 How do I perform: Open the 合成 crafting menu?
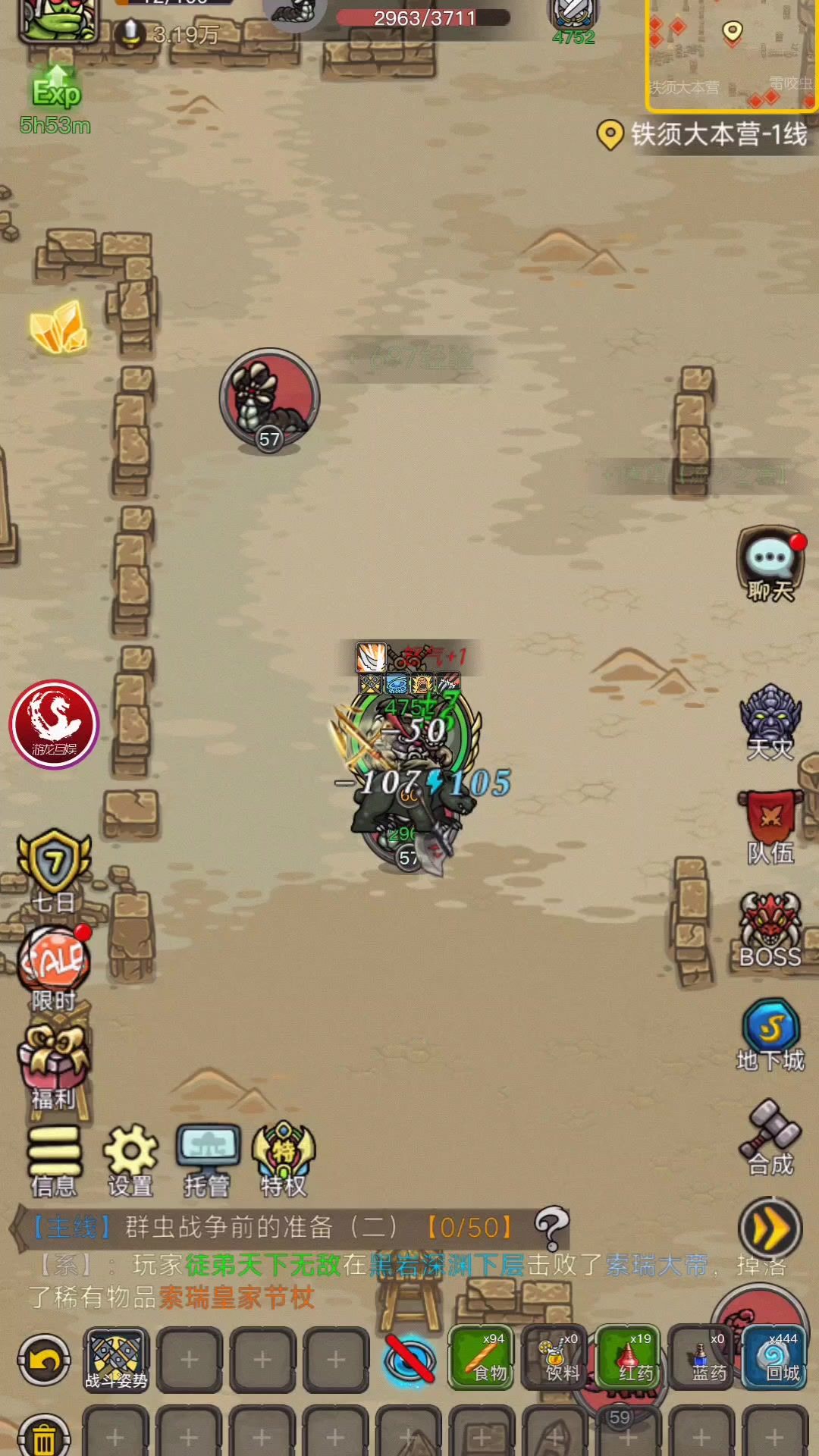pyautogui.click(x=770, y=1136)
